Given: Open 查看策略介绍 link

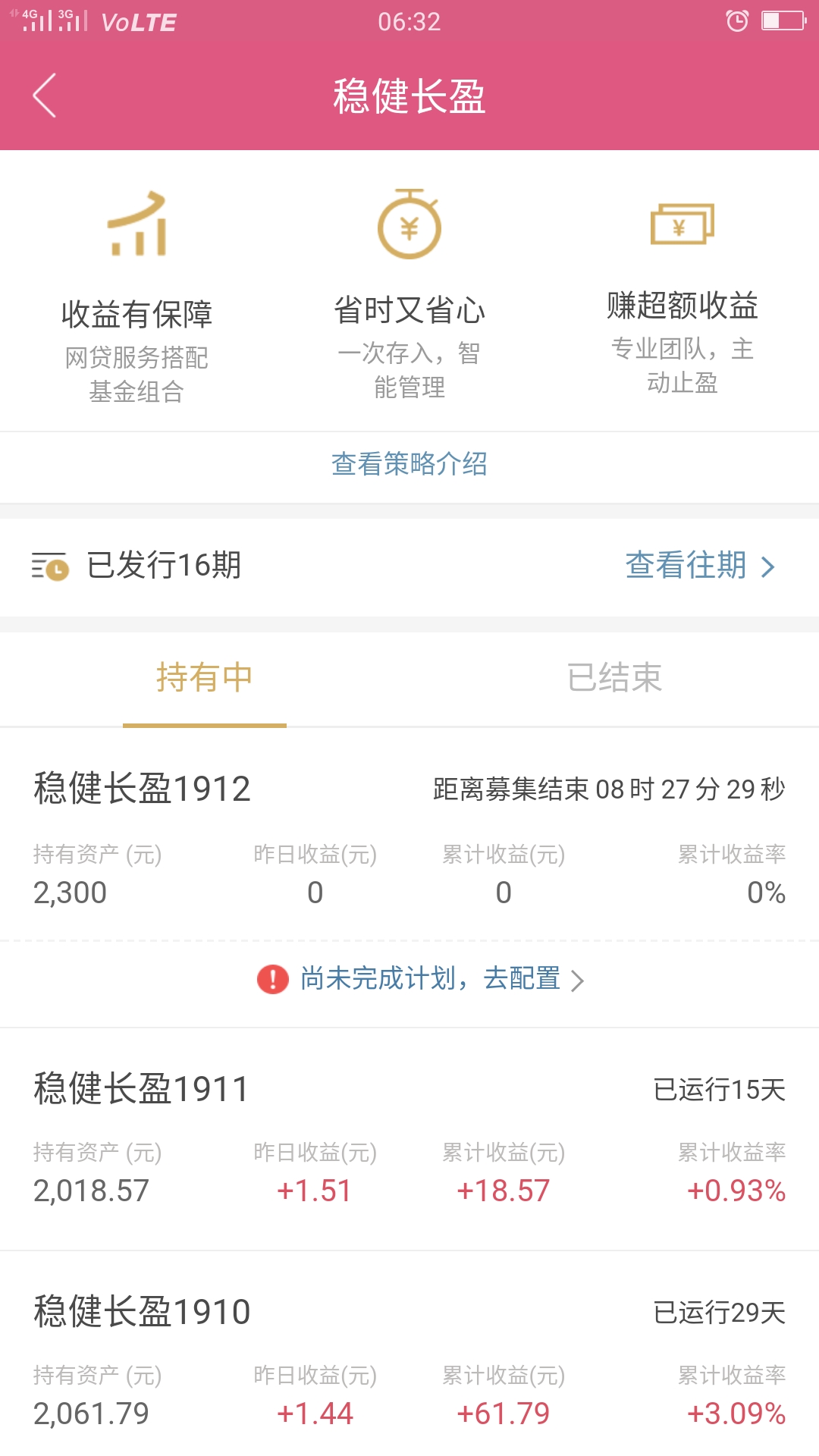Looking at the screenshot, I should pos(409,464).
